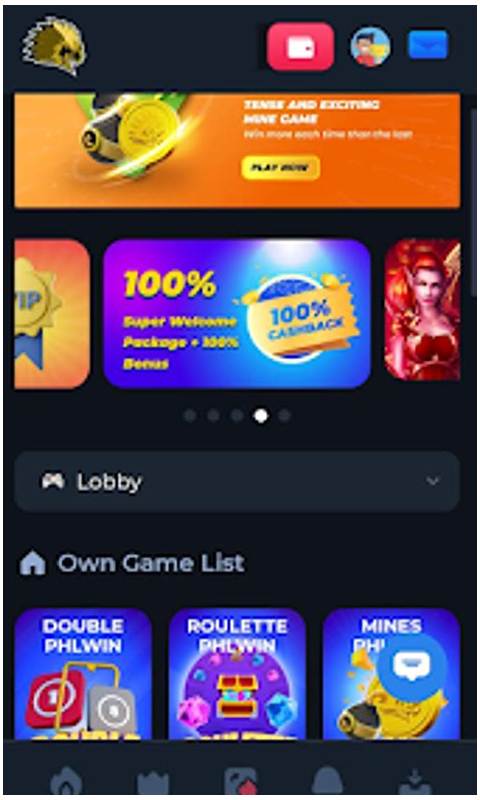The image size is (480, 800).
Task: Open the Double Phlwin game
Action: (83, 673)
